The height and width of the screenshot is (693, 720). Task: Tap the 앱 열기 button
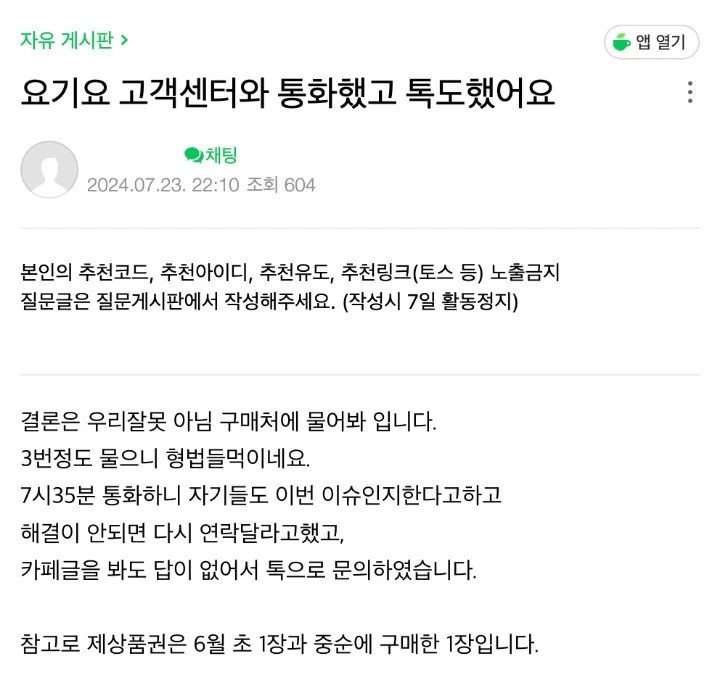point(650,43)
